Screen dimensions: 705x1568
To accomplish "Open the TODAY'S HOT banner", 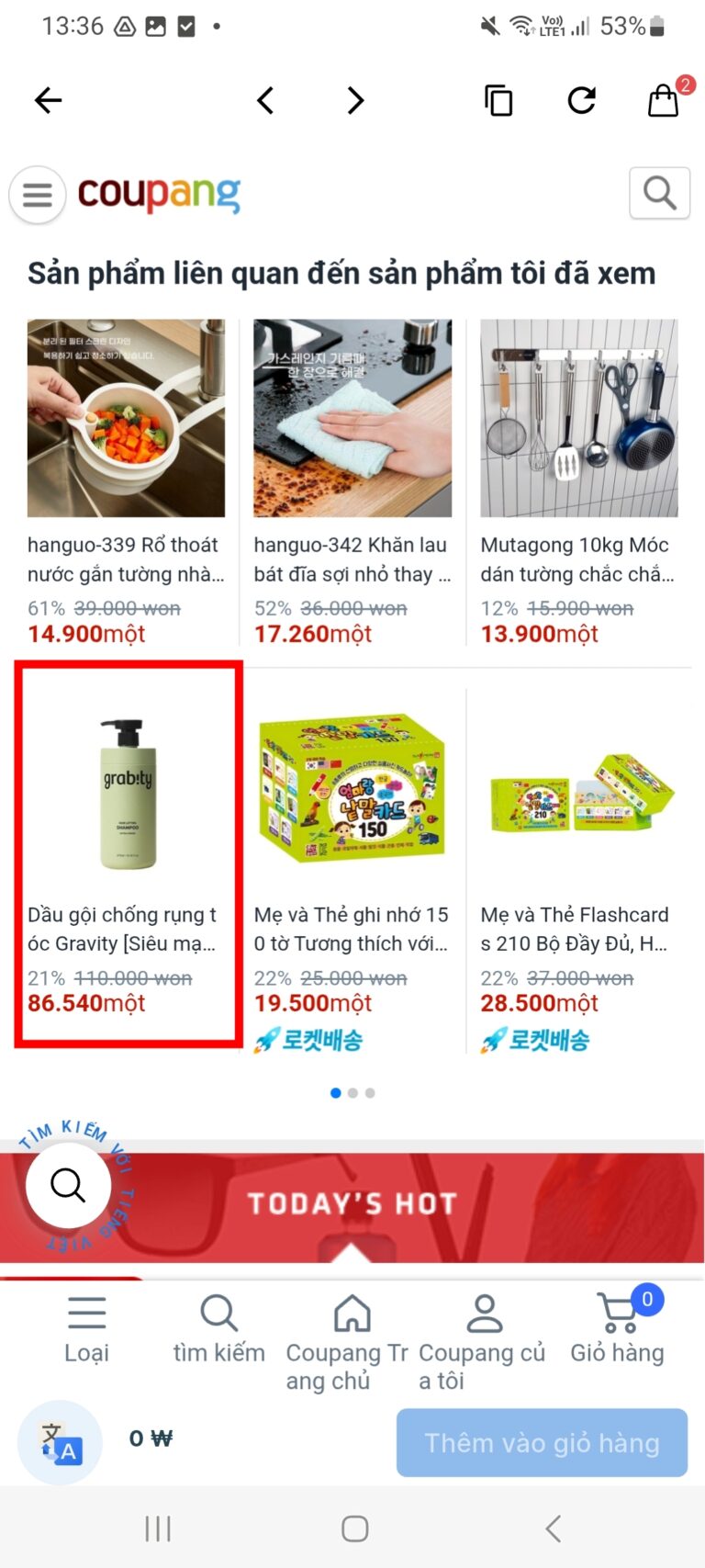I will 352,1204.
